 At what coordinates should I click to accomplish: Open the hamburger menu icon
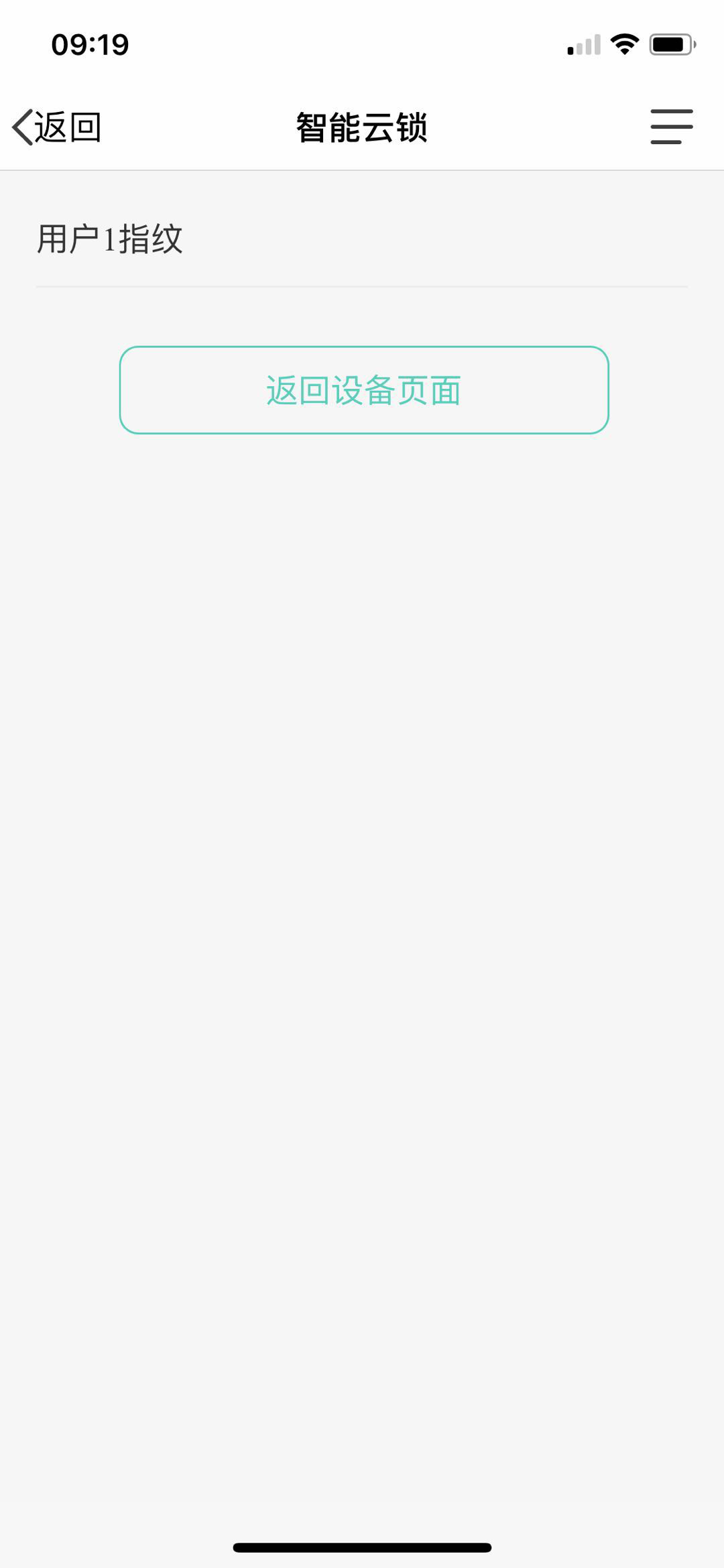point(671,127)
